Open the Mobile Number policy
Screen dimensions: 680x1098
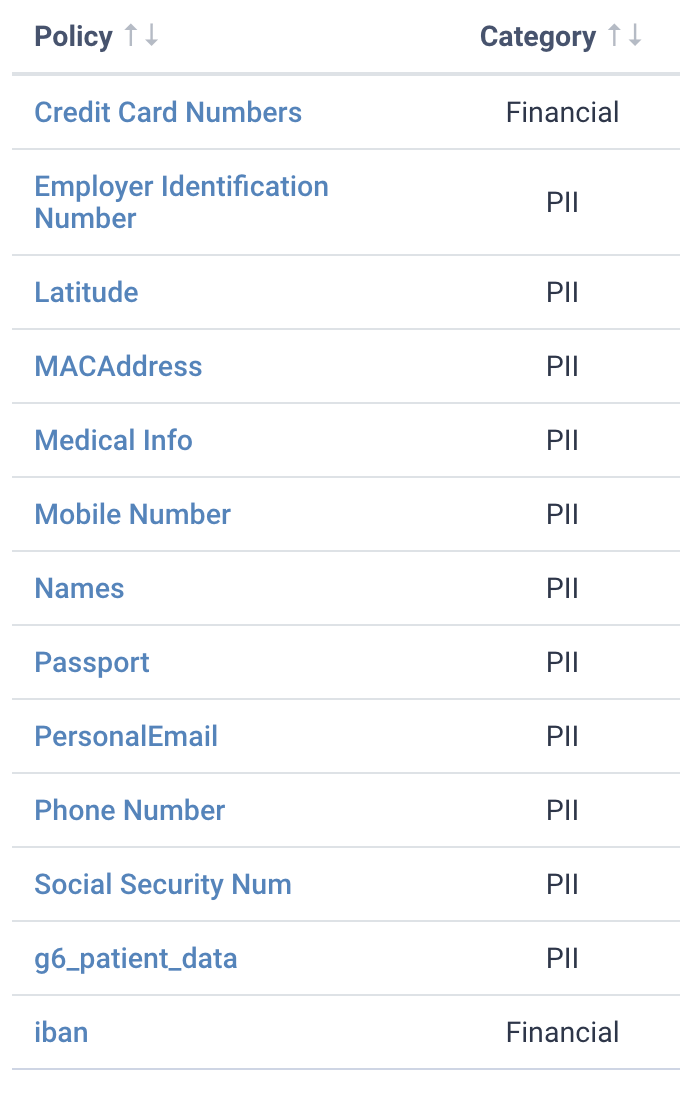[x=132, y=514]
